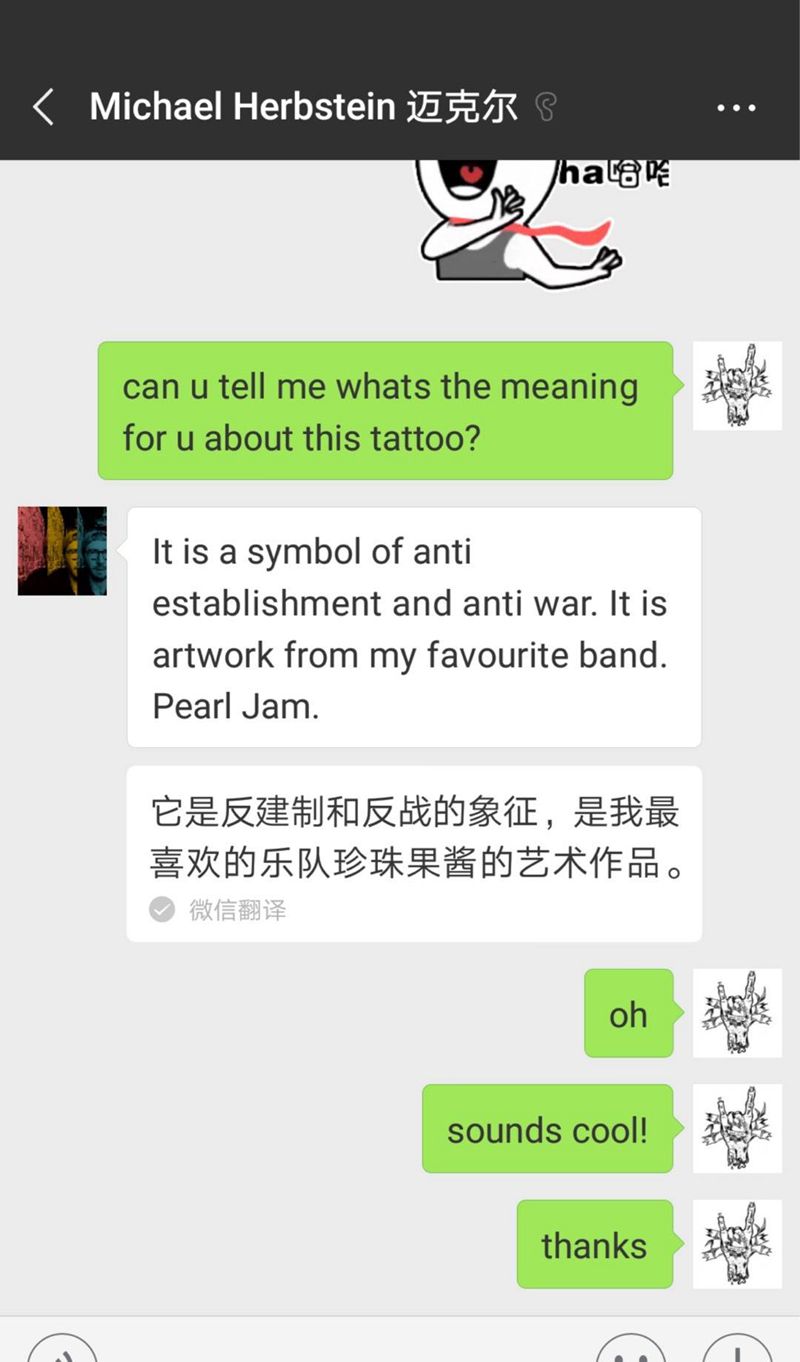This screenshot has width=800, height=1362.
Task: View Michael's profile via his avatar
Action: (x=62, y=551)
